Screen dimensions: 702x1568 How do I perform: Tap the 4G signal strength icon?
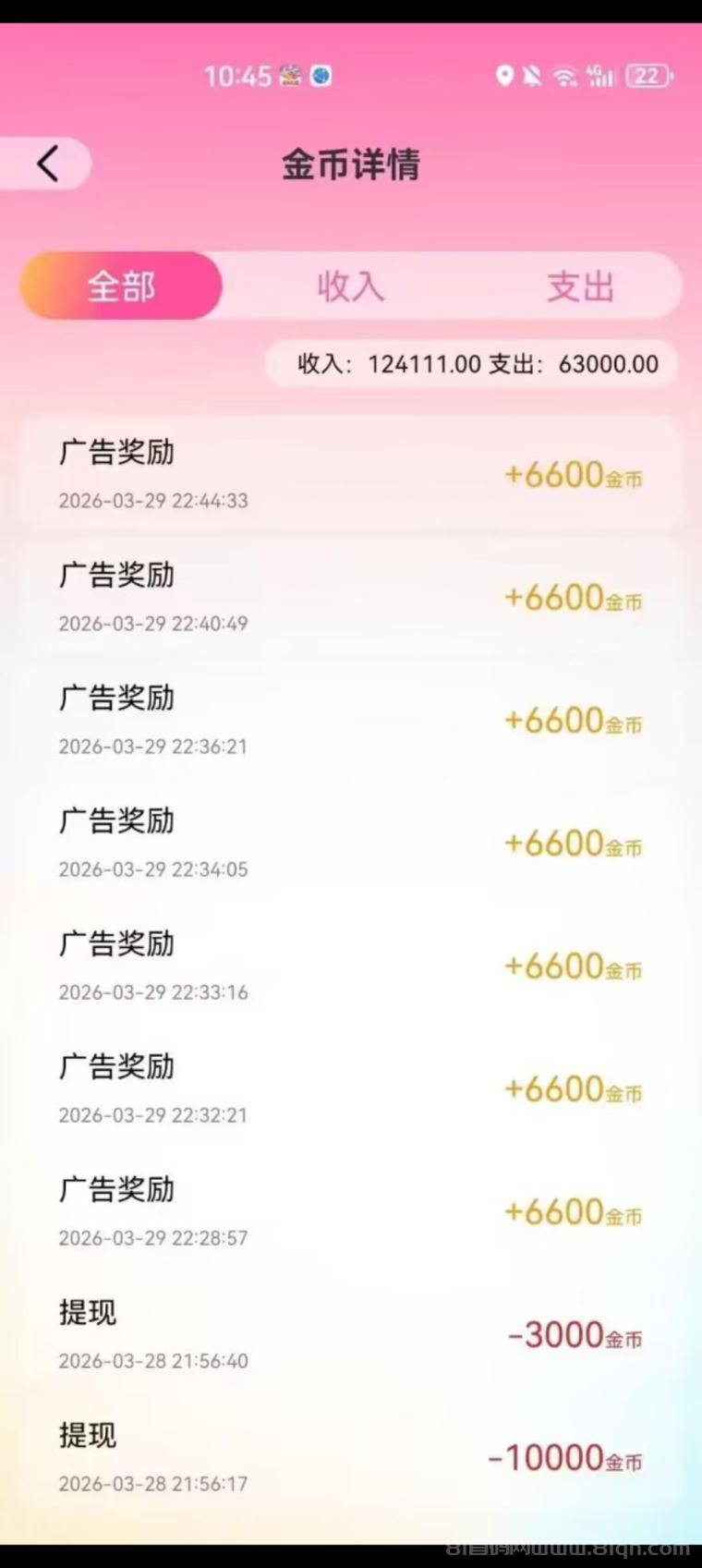point(599,77)
